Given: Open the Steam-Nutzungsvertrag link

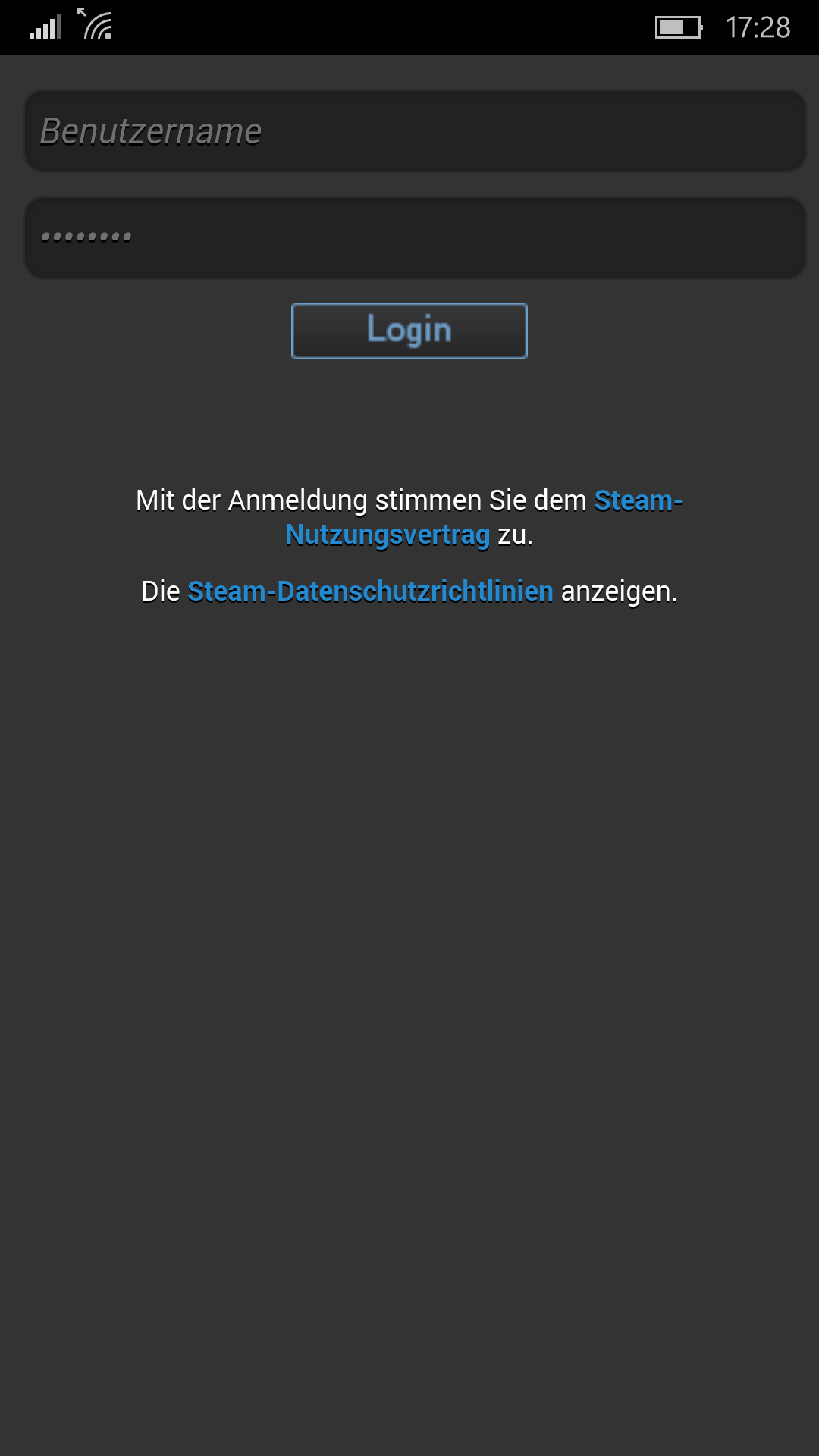Looking at the screenshot, I should pyautogui.click(x=388, y=535).
